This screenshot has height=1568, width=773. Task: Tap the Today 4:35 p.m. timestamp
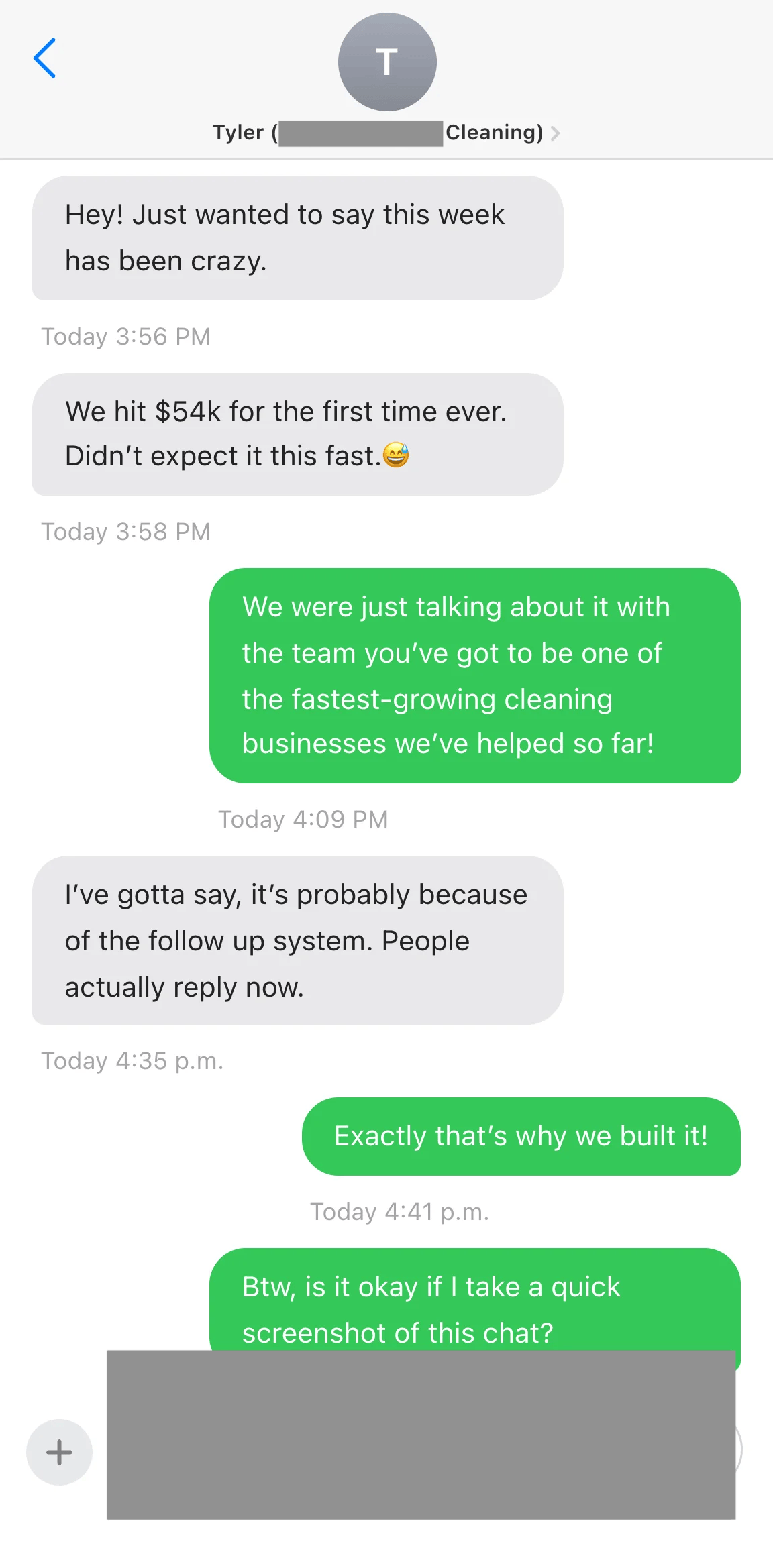pyautogui.click(x=132, y=1060)
